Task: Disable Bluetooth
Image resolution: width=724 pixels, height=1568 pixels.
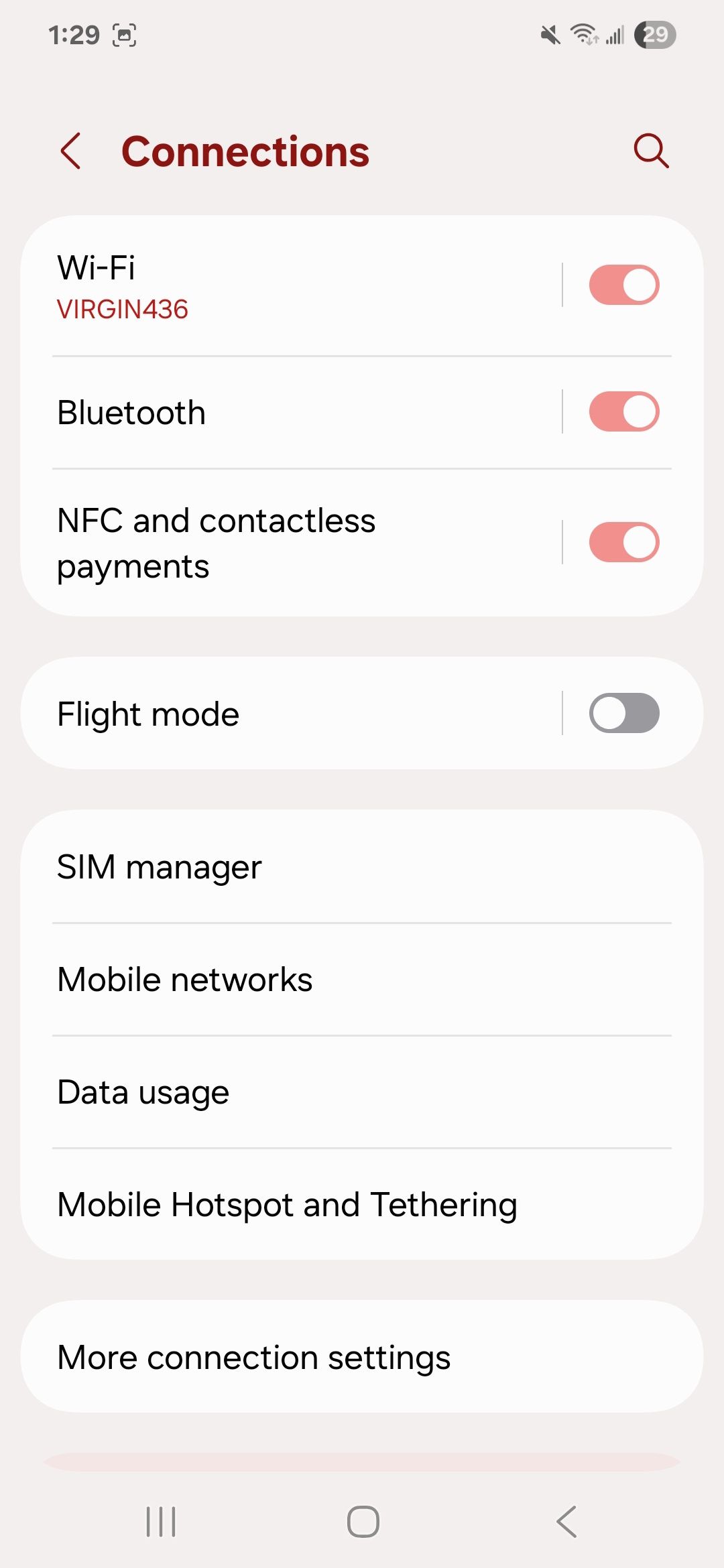Action: point(623,412)
